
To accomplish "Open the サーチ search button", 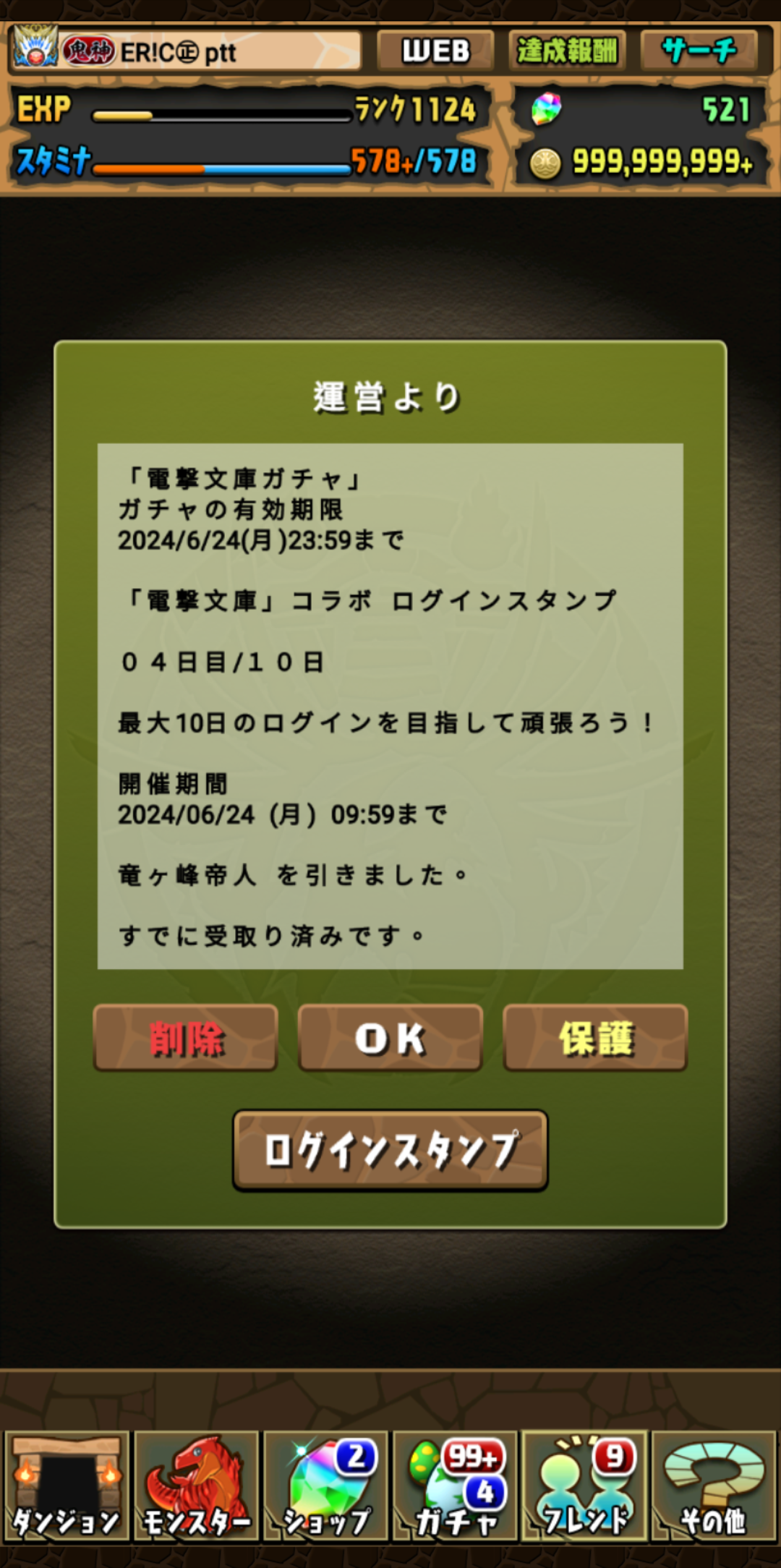I will click(x=699, y=51).
